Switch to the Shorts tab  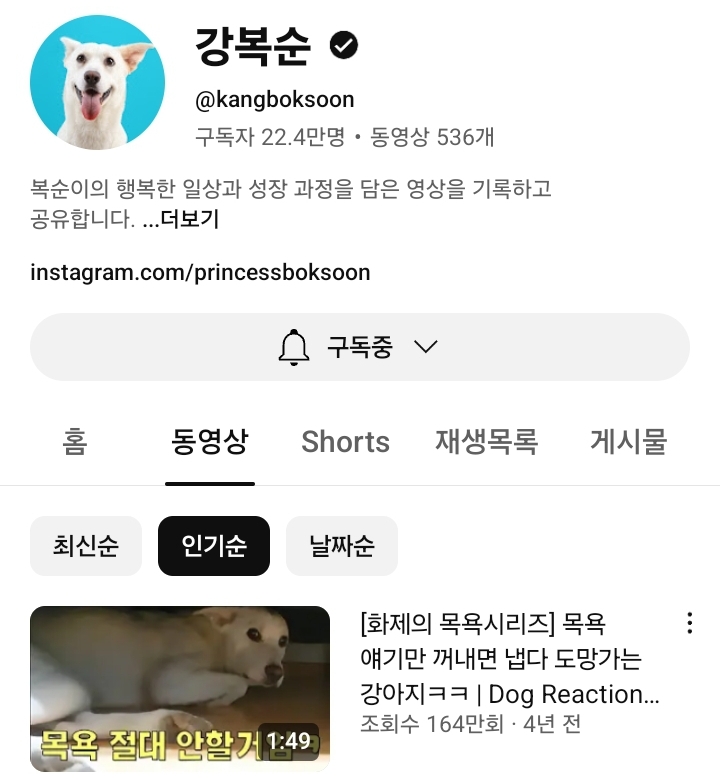345,442
